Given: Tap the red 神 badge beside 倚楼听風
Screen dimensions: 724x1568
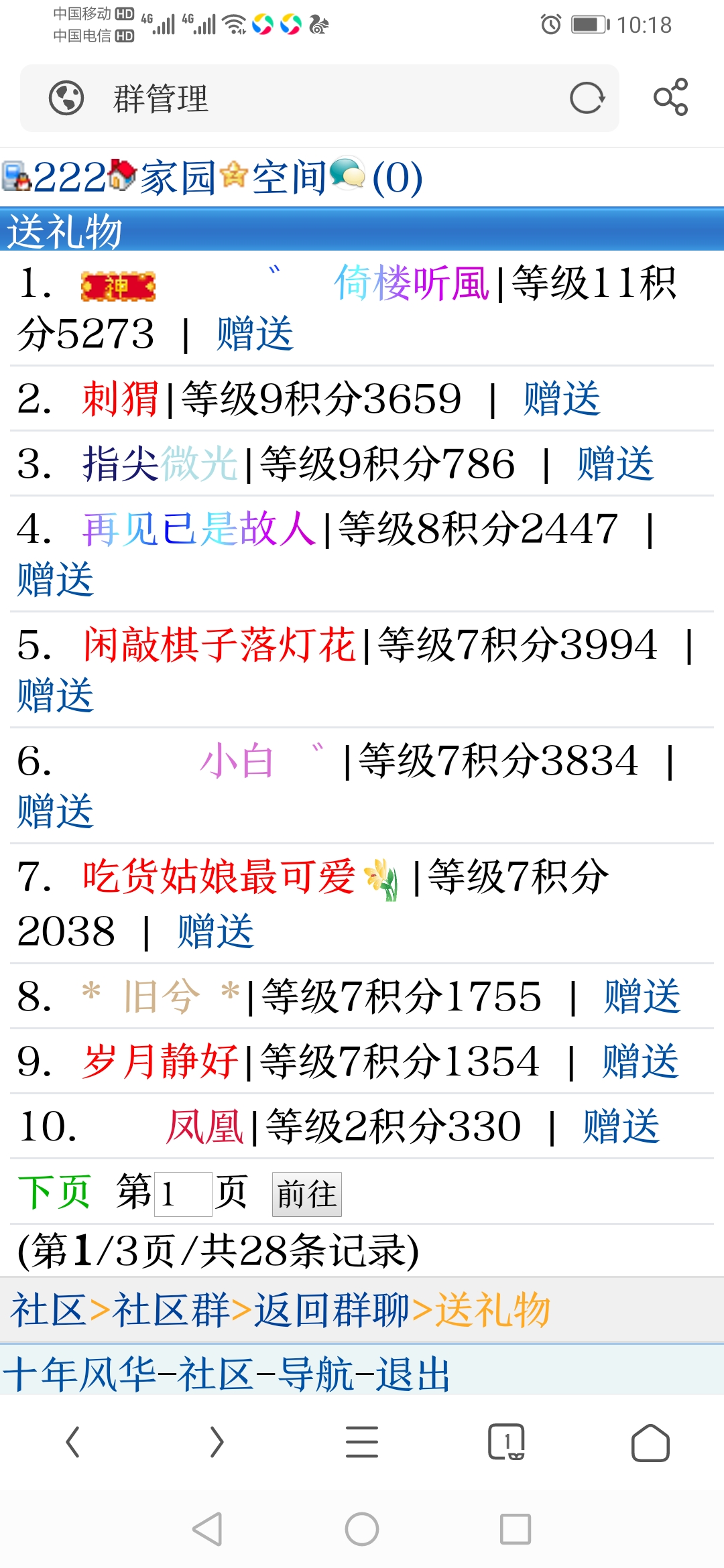Looking at the screenshot, I should (x=117, y=287).
